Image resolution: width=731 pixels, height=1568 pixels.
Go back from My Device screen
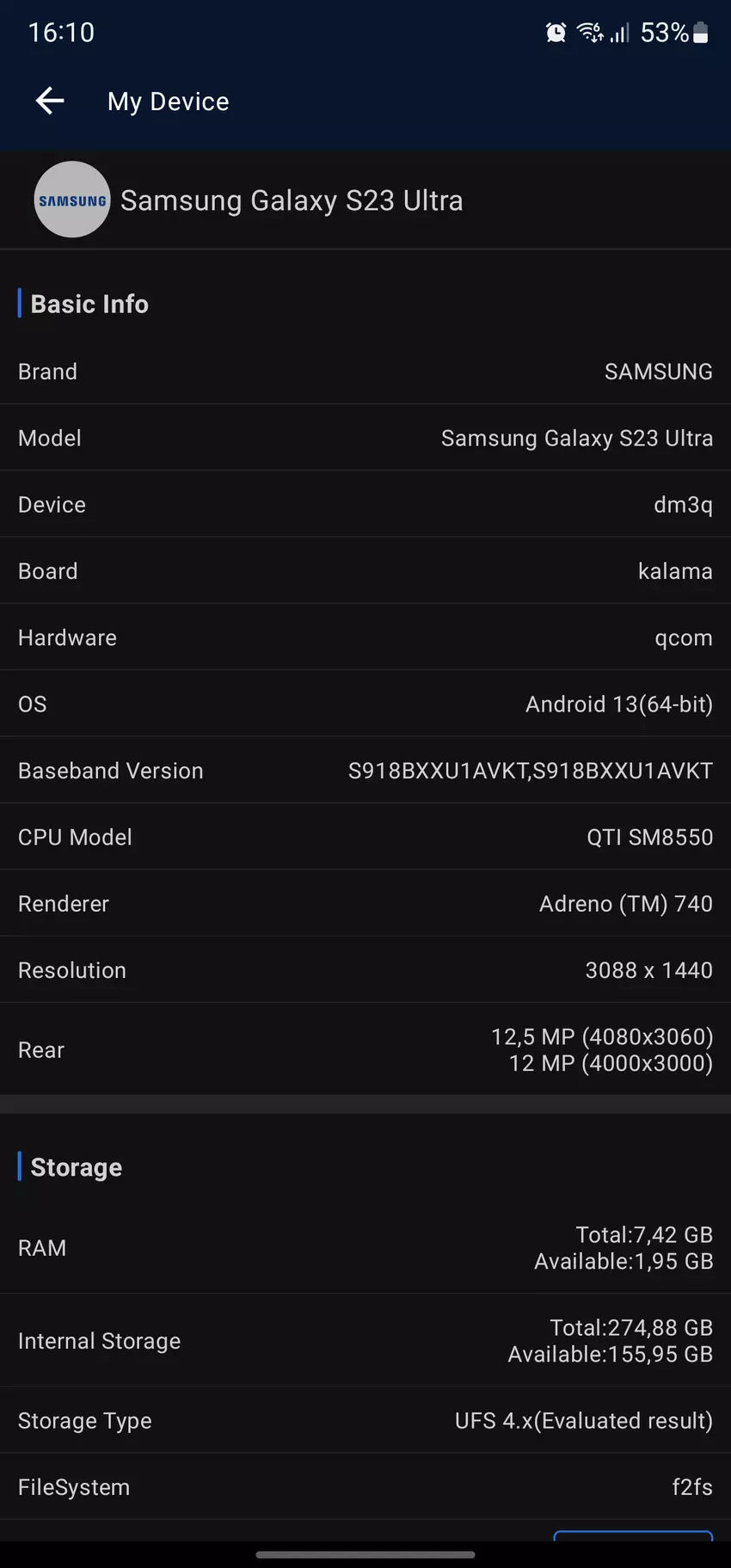coord(50,101)
